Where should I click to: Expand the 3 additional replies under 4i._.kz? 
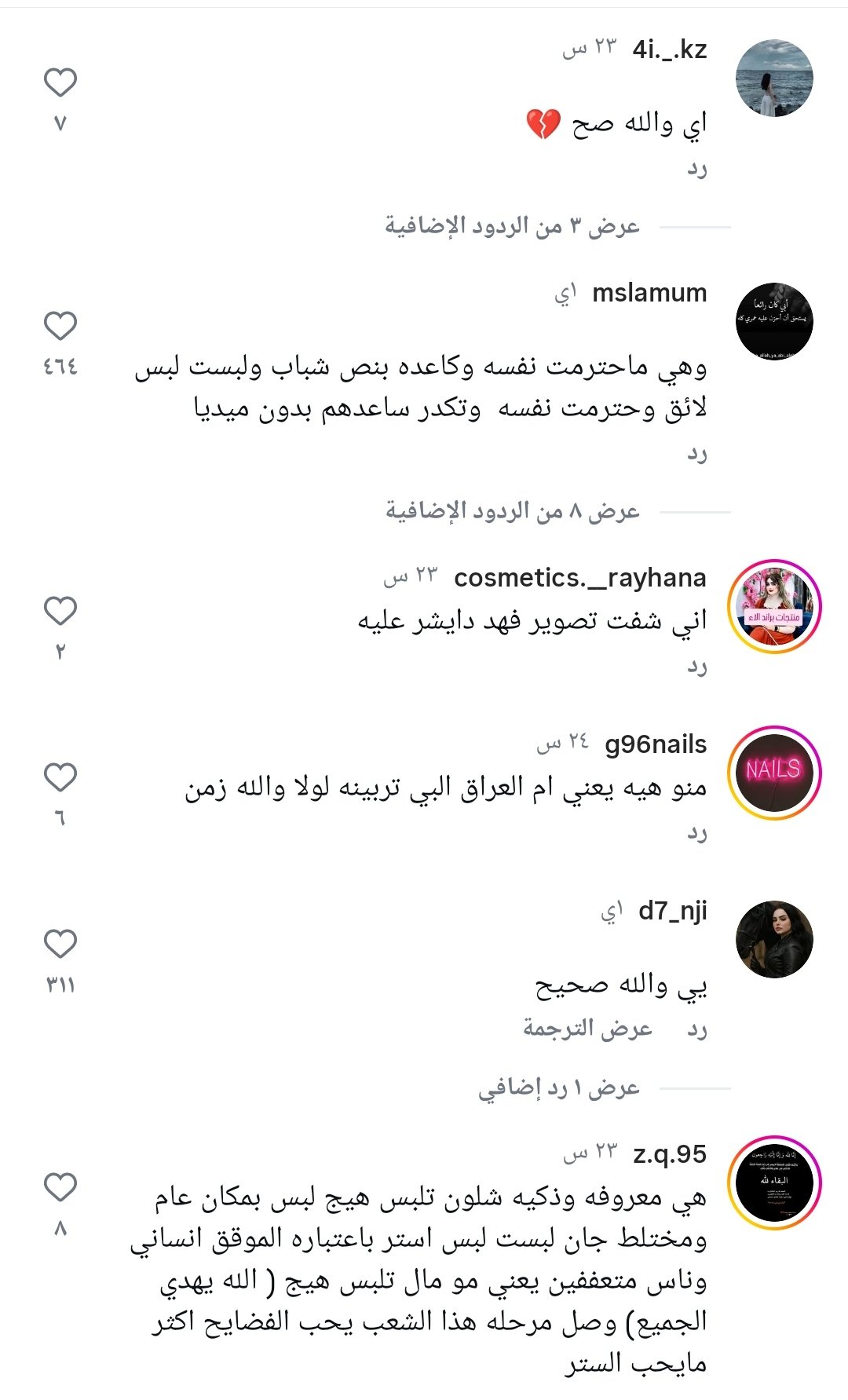coord(512,227)
